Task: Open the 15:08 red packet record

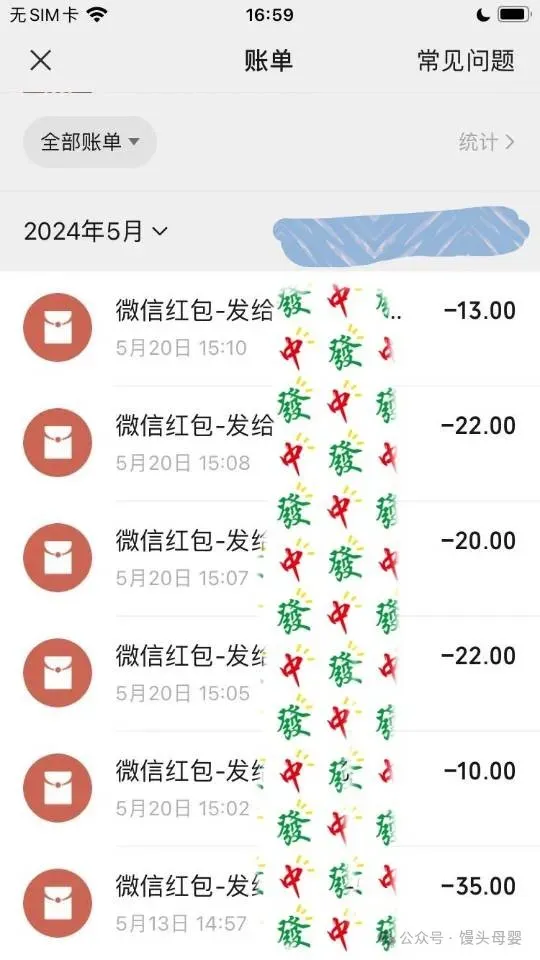Action: pos(270,443)
